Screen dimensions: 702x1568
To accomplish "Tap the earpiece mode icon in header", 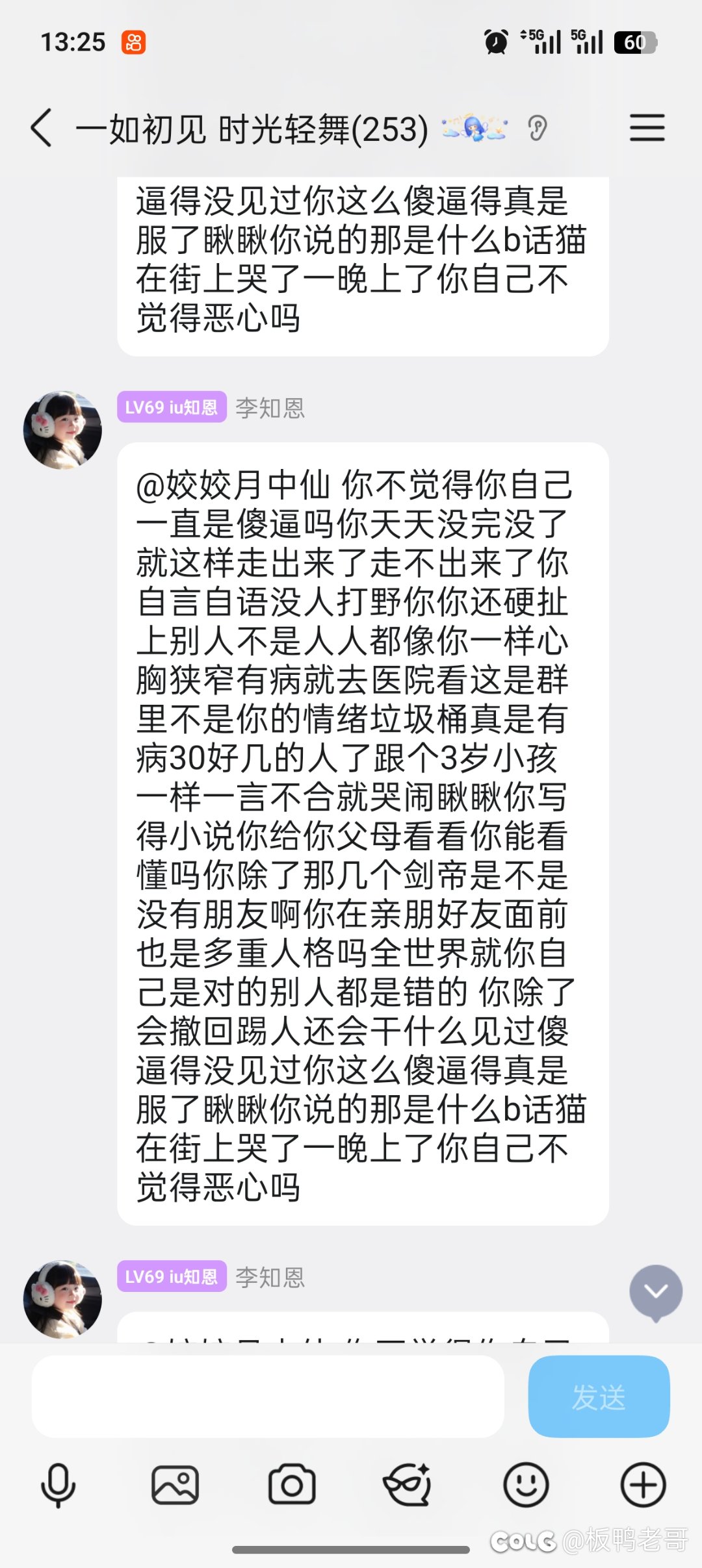I will (x=538, y=128).
